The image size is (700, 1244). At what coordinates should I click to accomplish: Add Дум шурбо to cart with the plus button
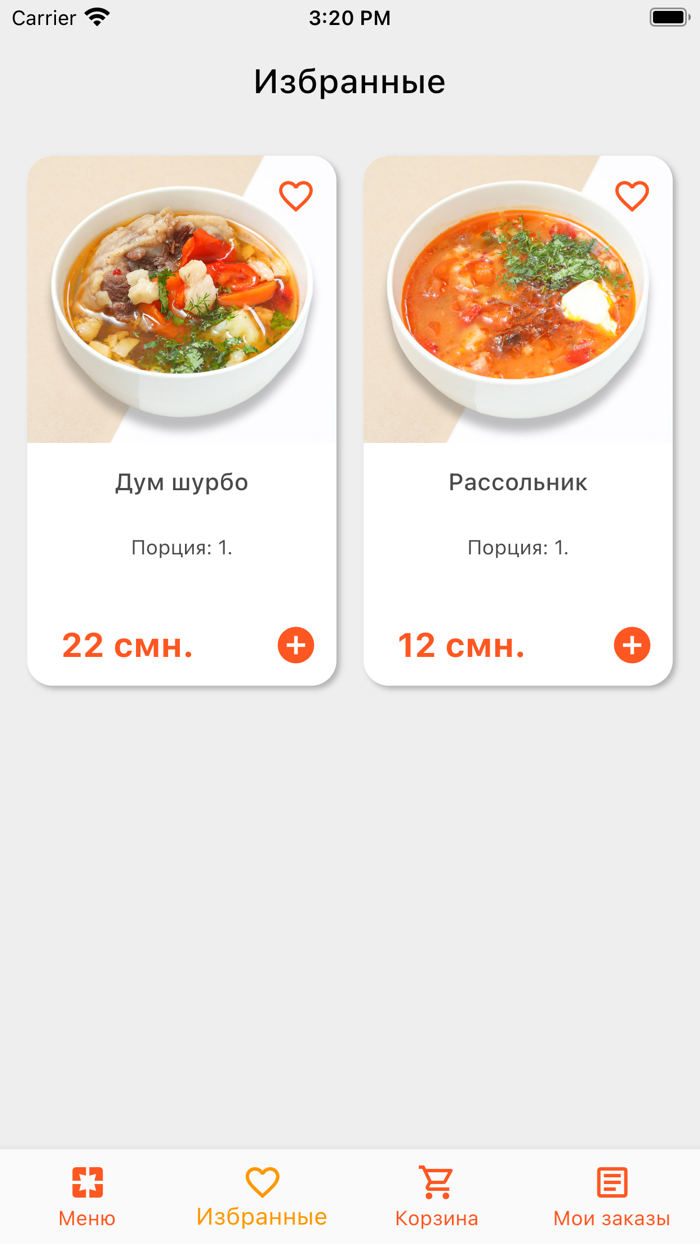(x=295, y=645)
